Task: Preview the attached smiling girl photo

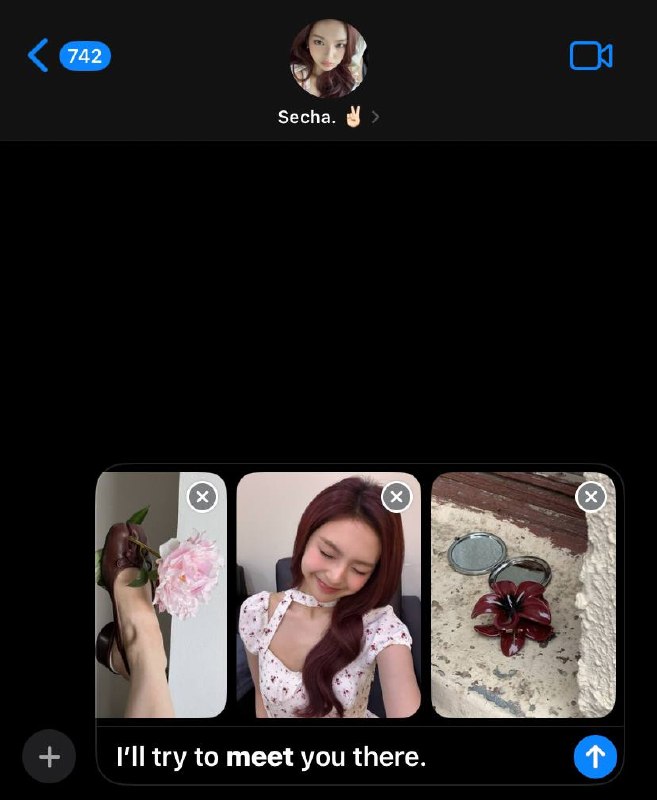Action: point(328,595)
